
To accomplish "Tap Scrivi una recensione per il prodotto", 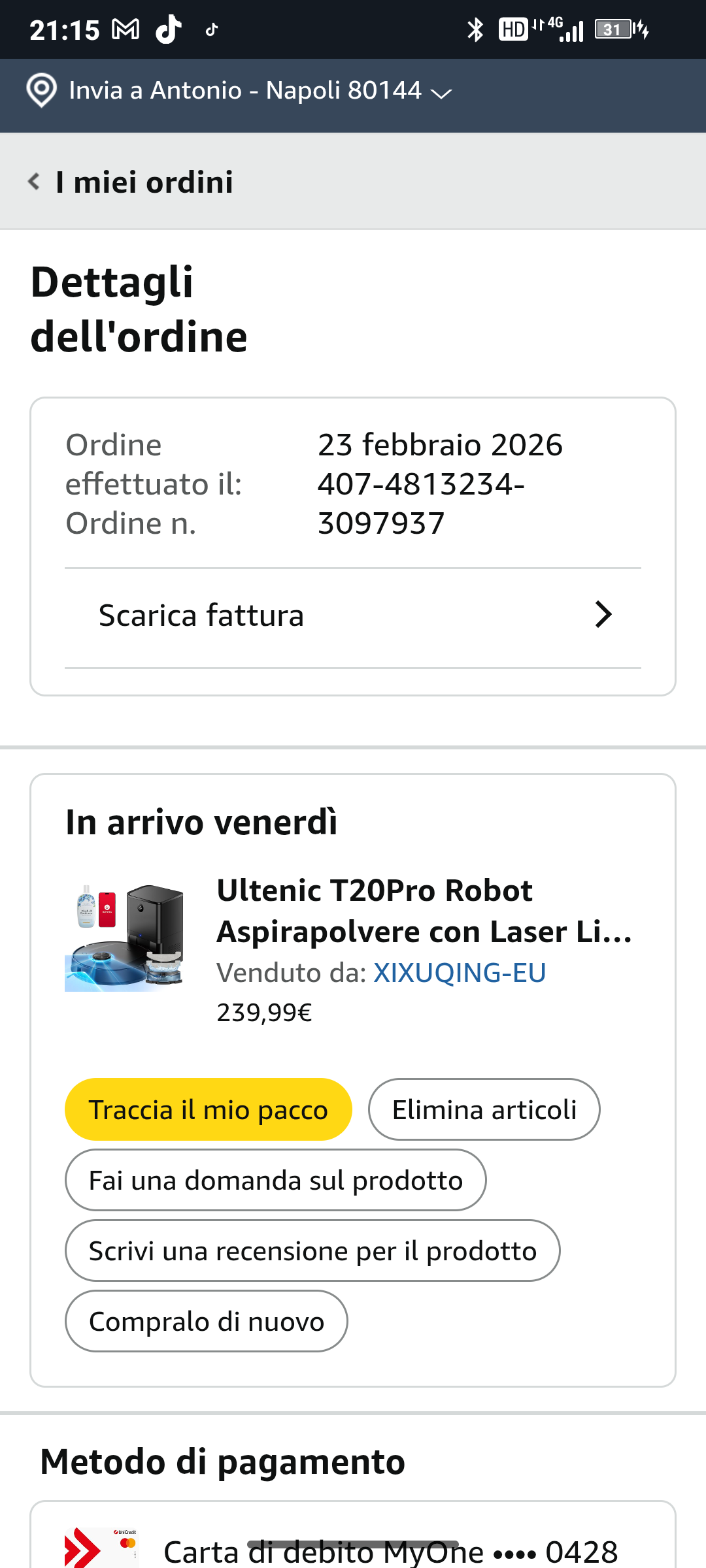I will point(312,1251).
